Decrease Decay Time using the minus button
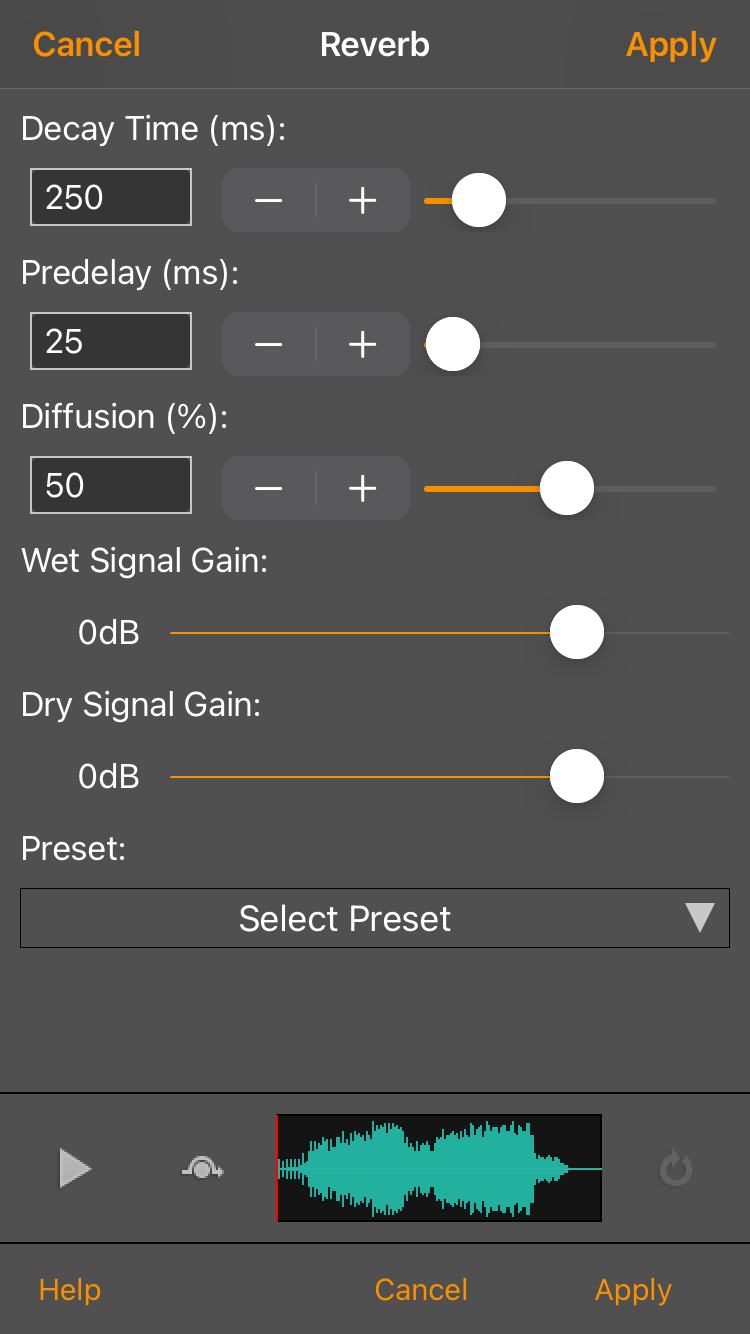 click(268, 200)
